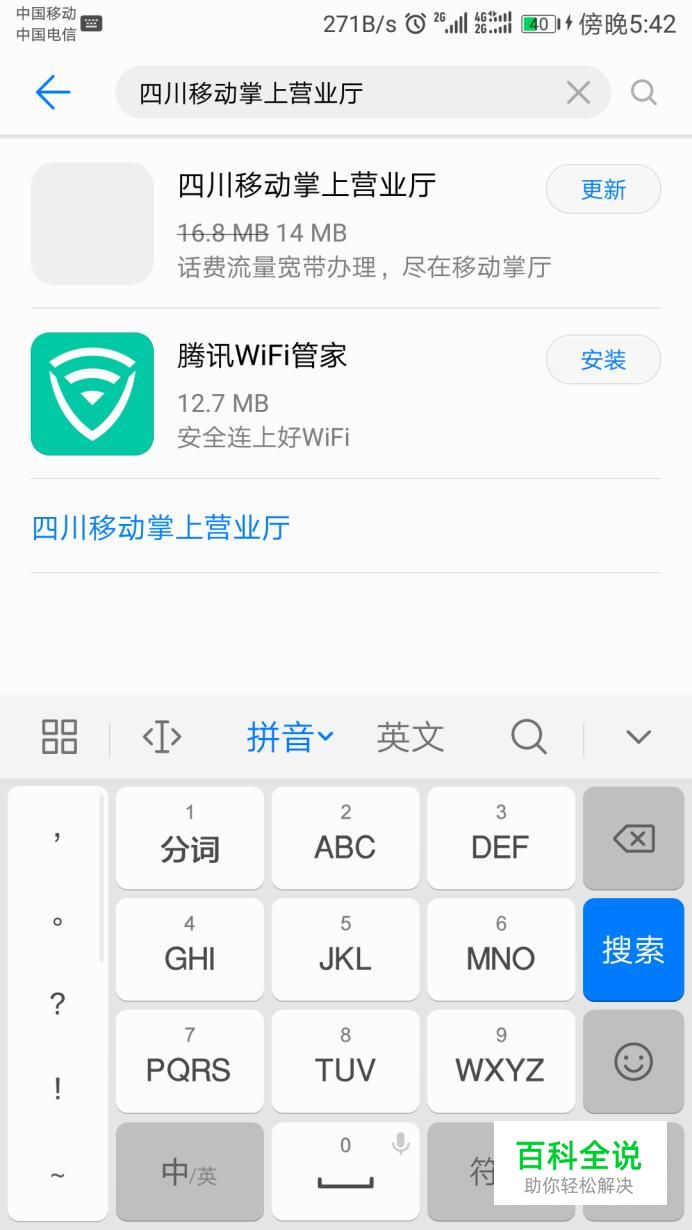Delete a character with backspace key
The width and height of the screenshot is (692, 1230).
[x=633, y=838]
